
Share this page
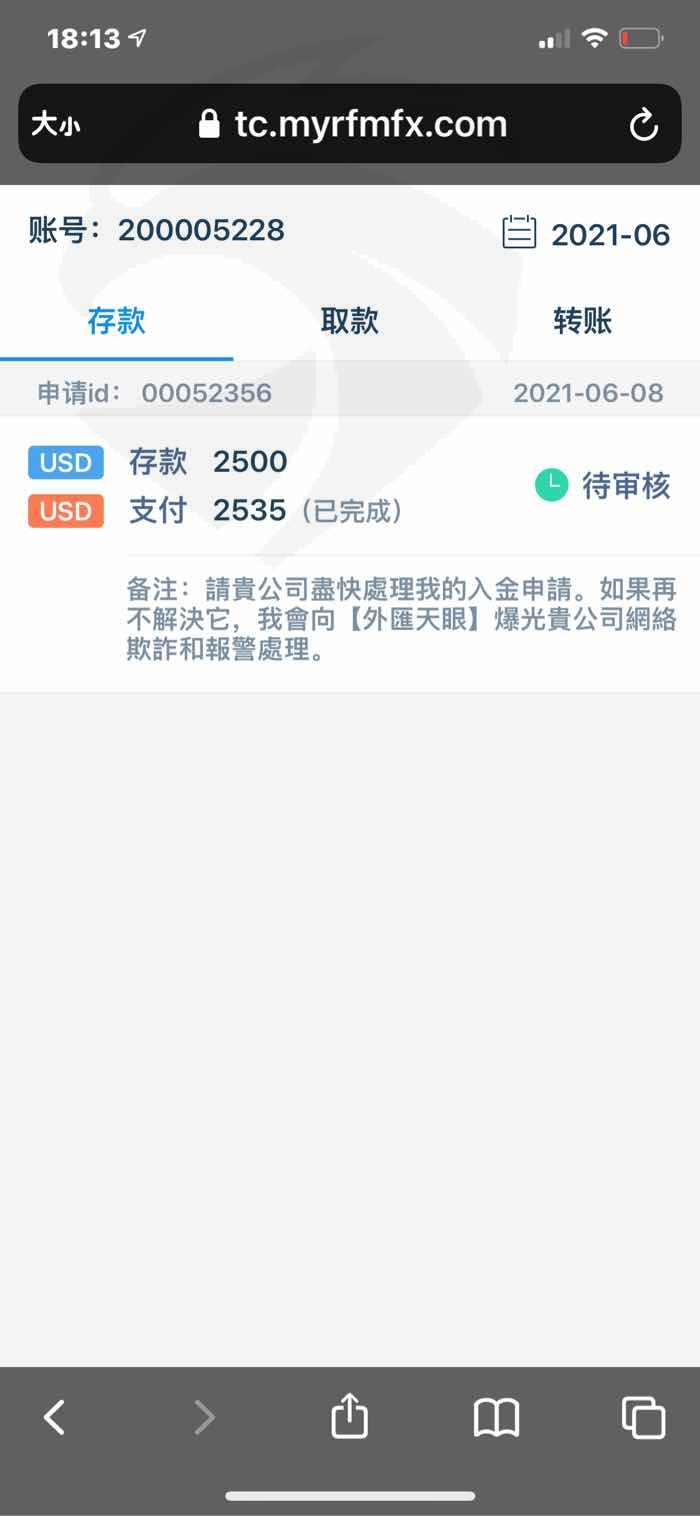click(x=349, y=1416)
